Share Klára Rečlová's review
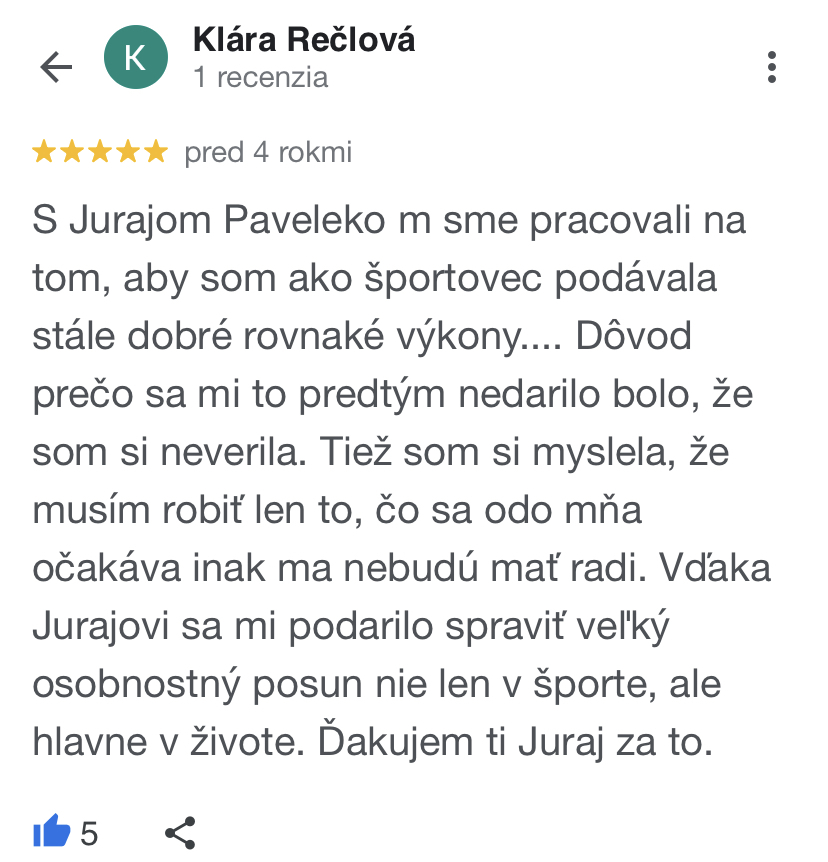 coord(179,832)
